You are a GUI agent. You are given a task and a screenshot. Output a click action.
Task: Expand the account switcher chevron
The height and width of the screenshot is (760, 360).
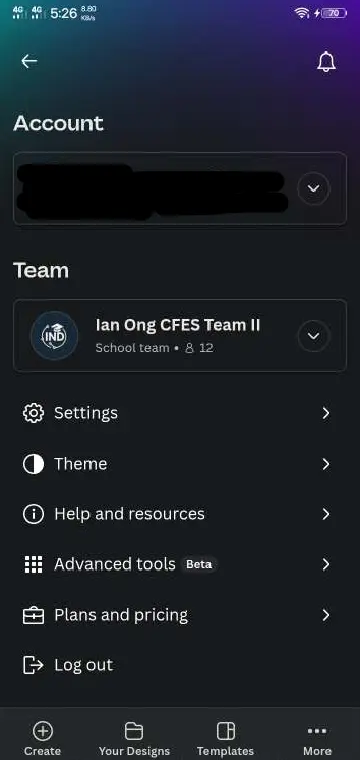313,189
